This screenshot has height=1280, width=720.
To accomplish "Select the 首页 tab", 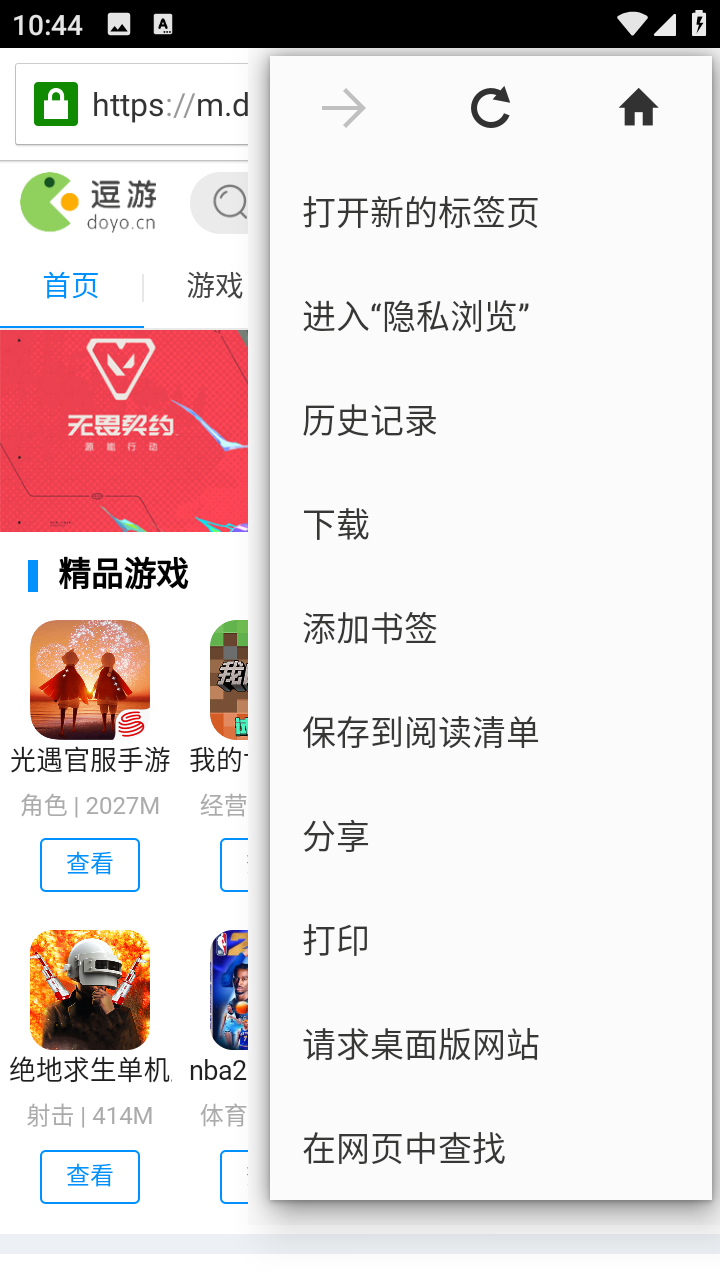I will [x=70, y=287].
